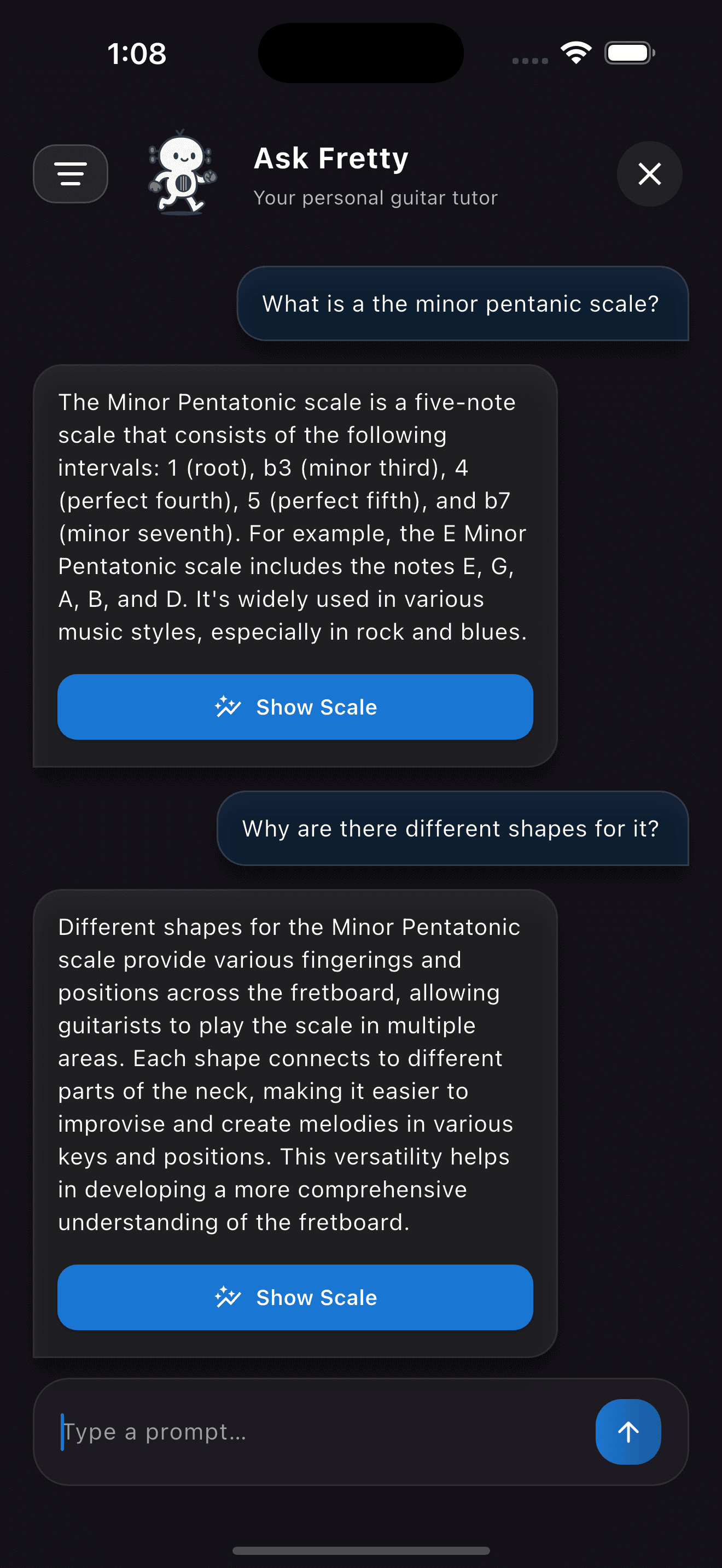The image size is (722, 1568).
Task: Tap the cellular signal dots in the status bar
Action: click(x=529, y=60)
